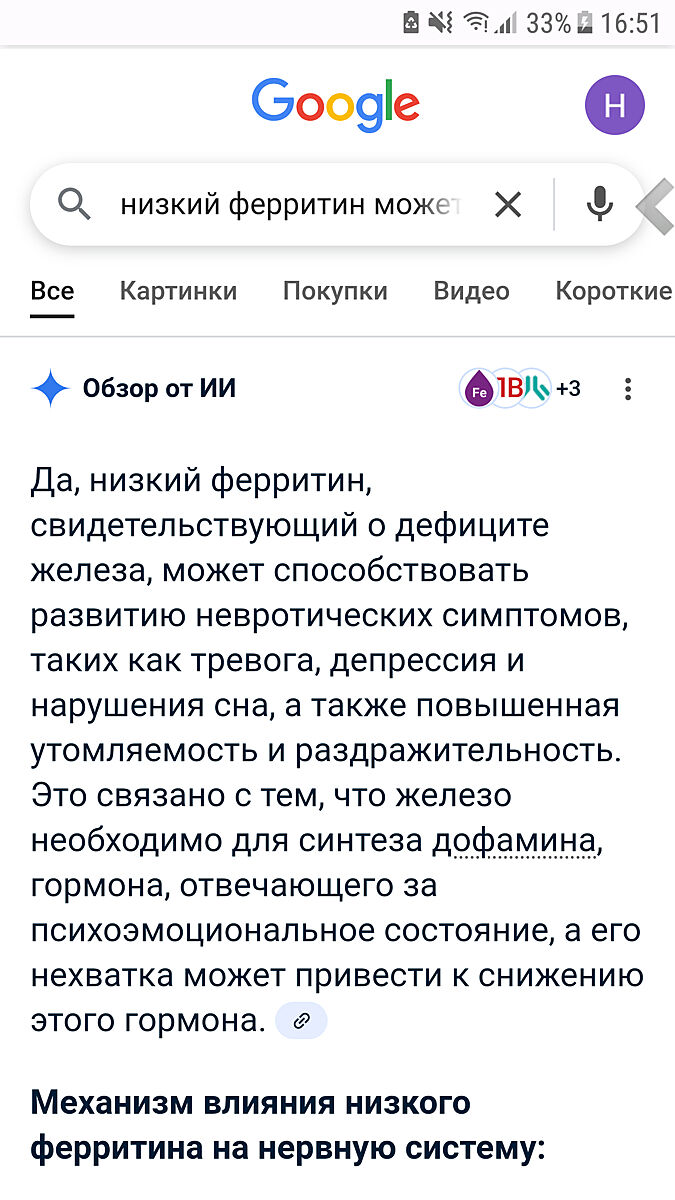The height and width of the screenshot is (1200, 675).
Task: Select the Все tab
Action: coord(52,291)
